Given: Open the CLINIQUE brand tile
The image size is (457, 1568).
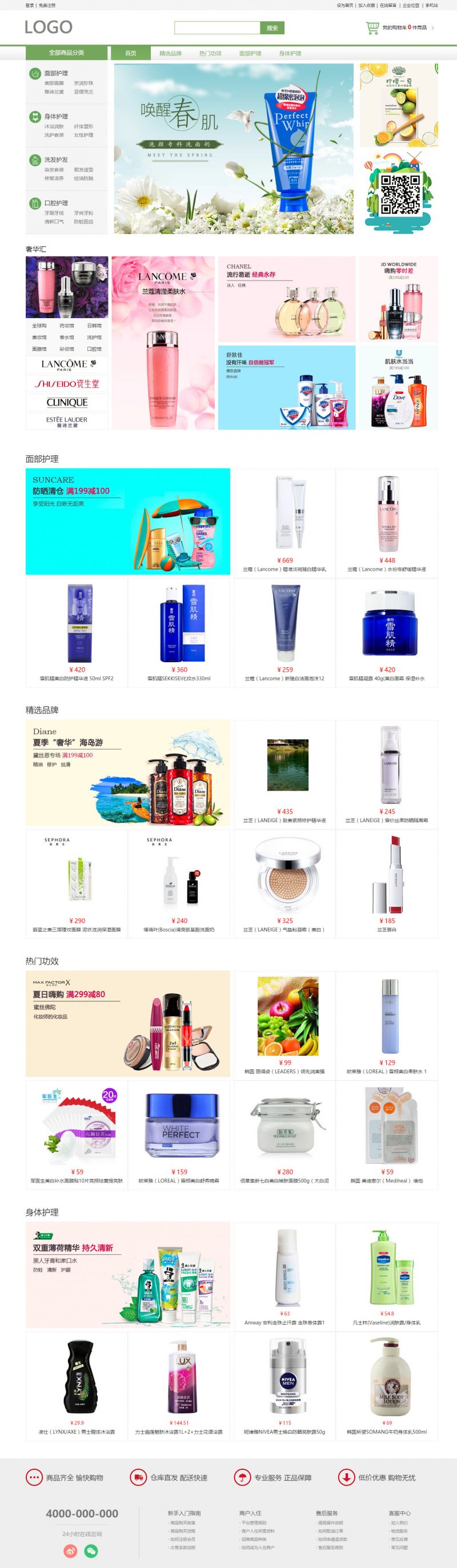Looking at the screenshot, I should tap(67, 402).
